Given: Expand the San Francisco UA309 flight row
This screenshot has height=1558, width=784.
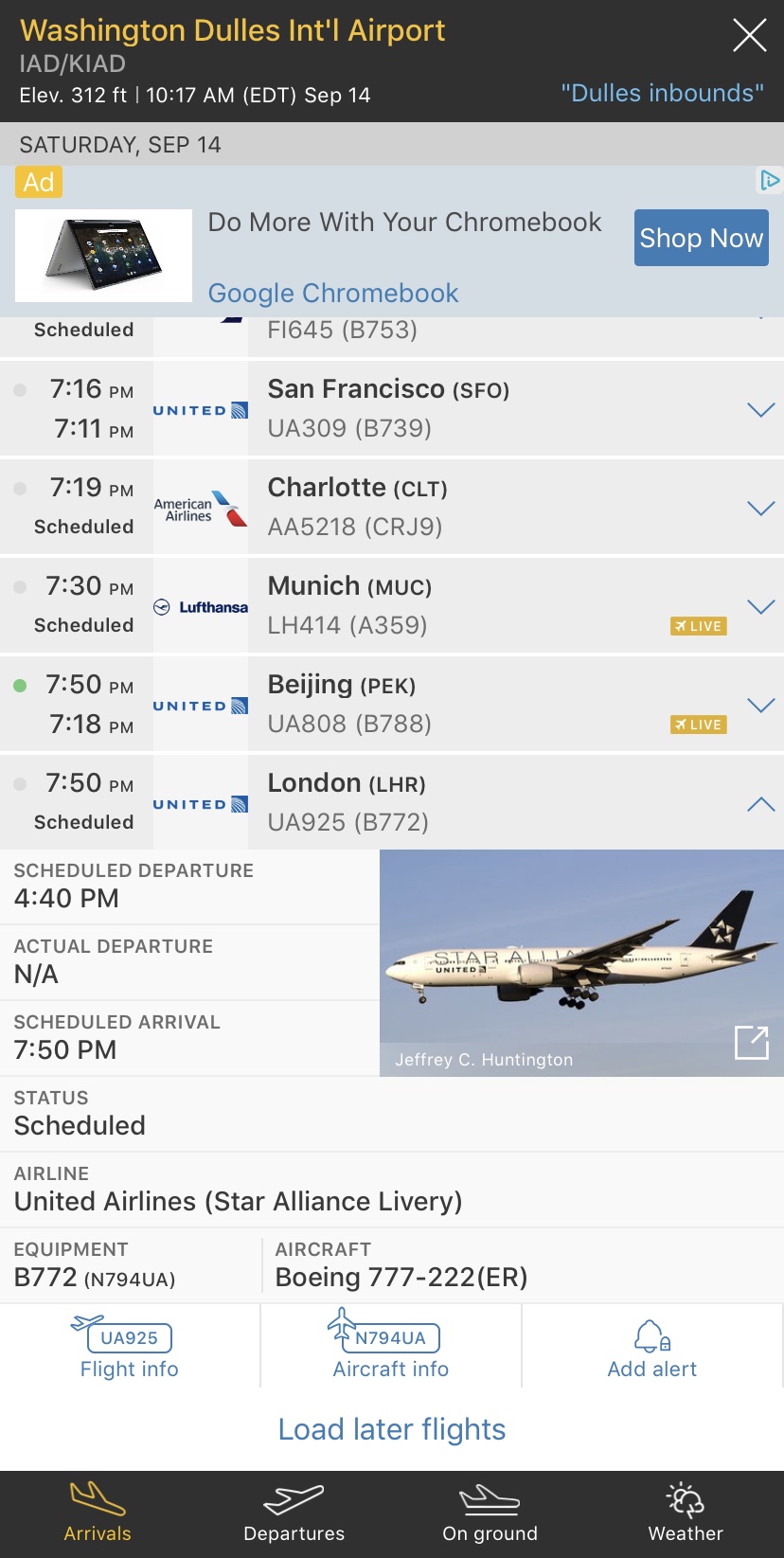Looking at the screenshot, I should tap(760, 409).
